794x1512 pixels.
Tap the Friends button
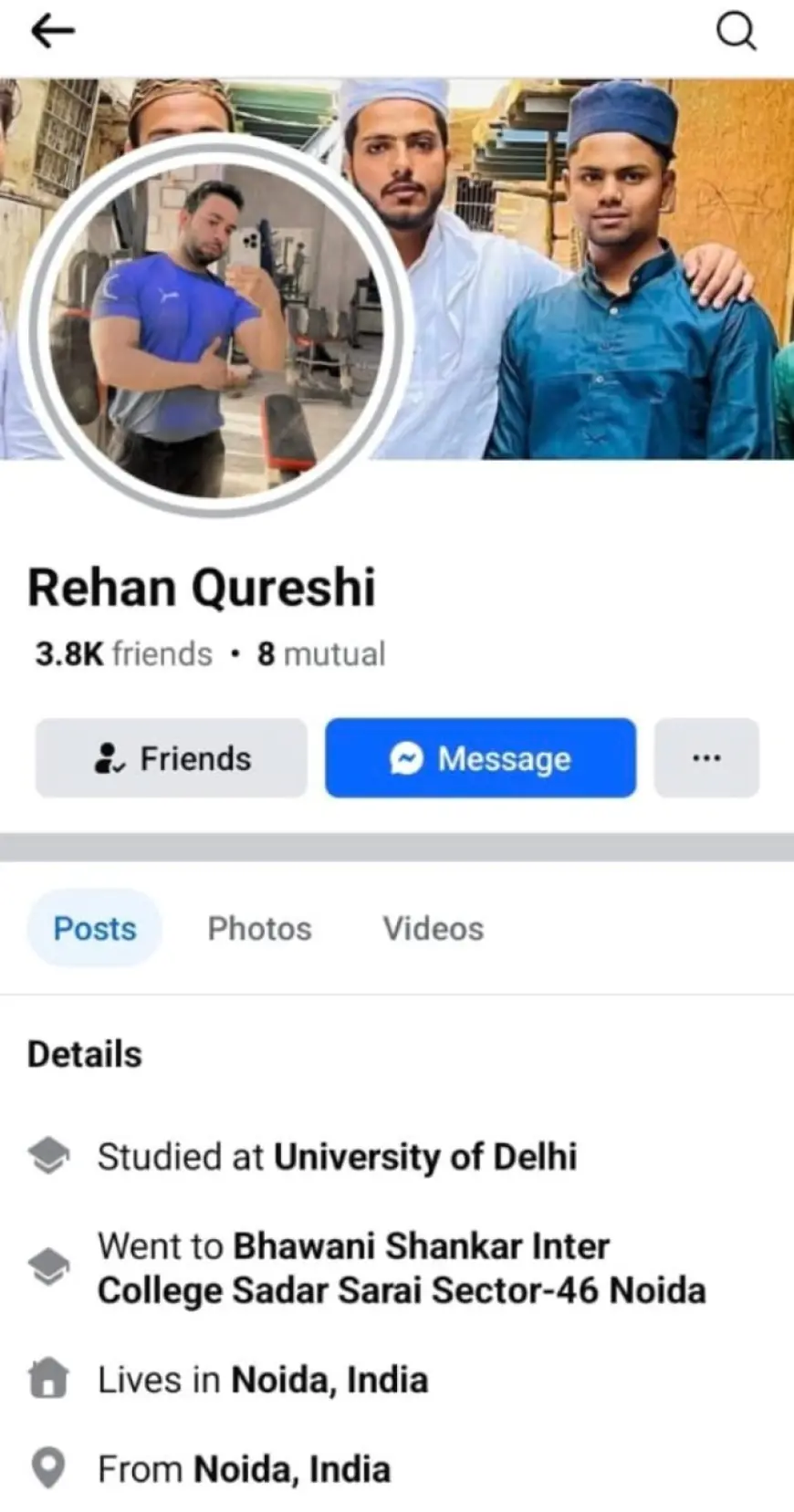coord(172,758)
